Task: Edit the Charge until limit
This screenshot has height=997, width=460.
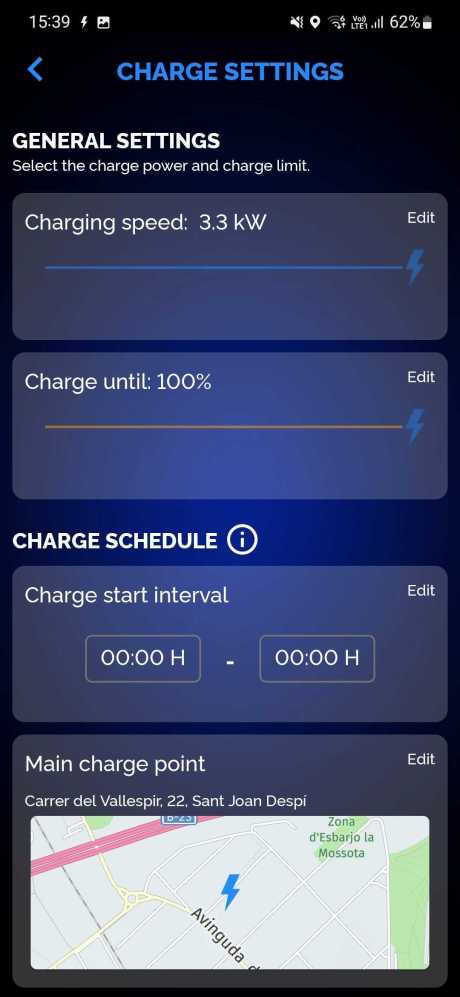Action: click(421, 377)
